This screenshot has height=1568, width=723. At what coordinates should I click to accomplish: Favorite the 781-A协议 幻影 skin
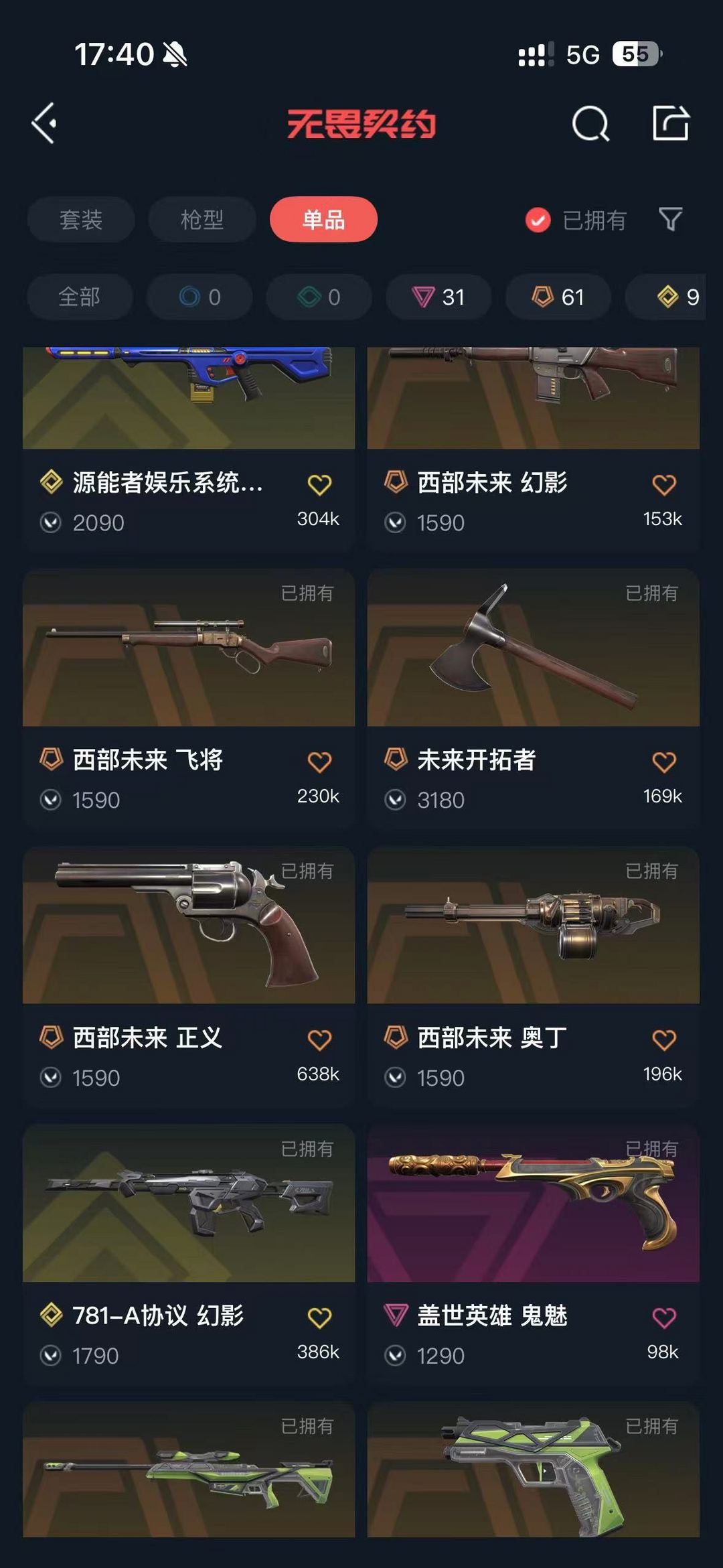click(319, 1317)
